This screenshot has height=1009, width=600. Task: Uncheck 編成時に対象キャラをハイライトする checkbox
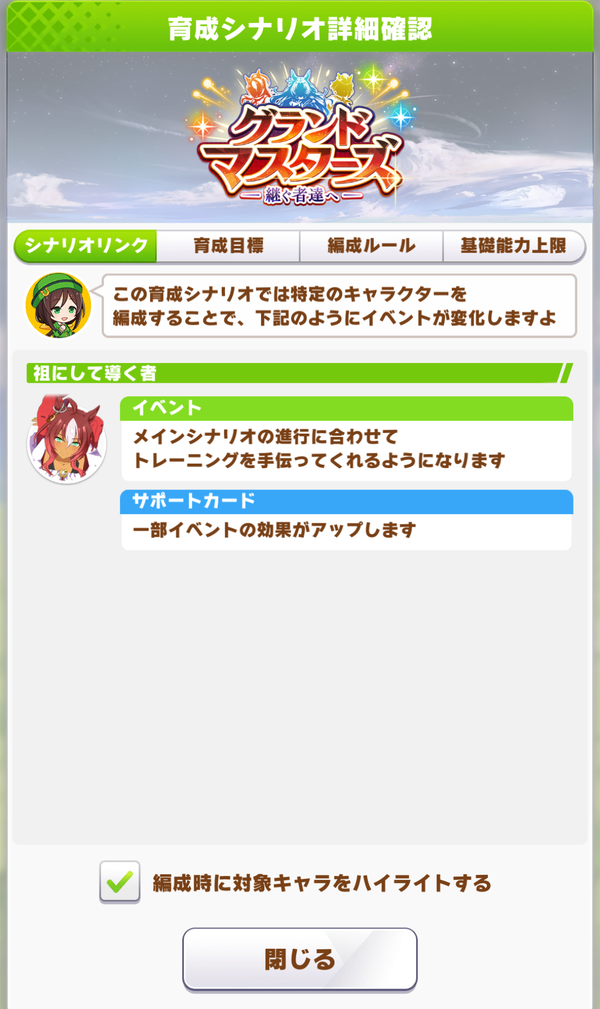tap(120, 882)
